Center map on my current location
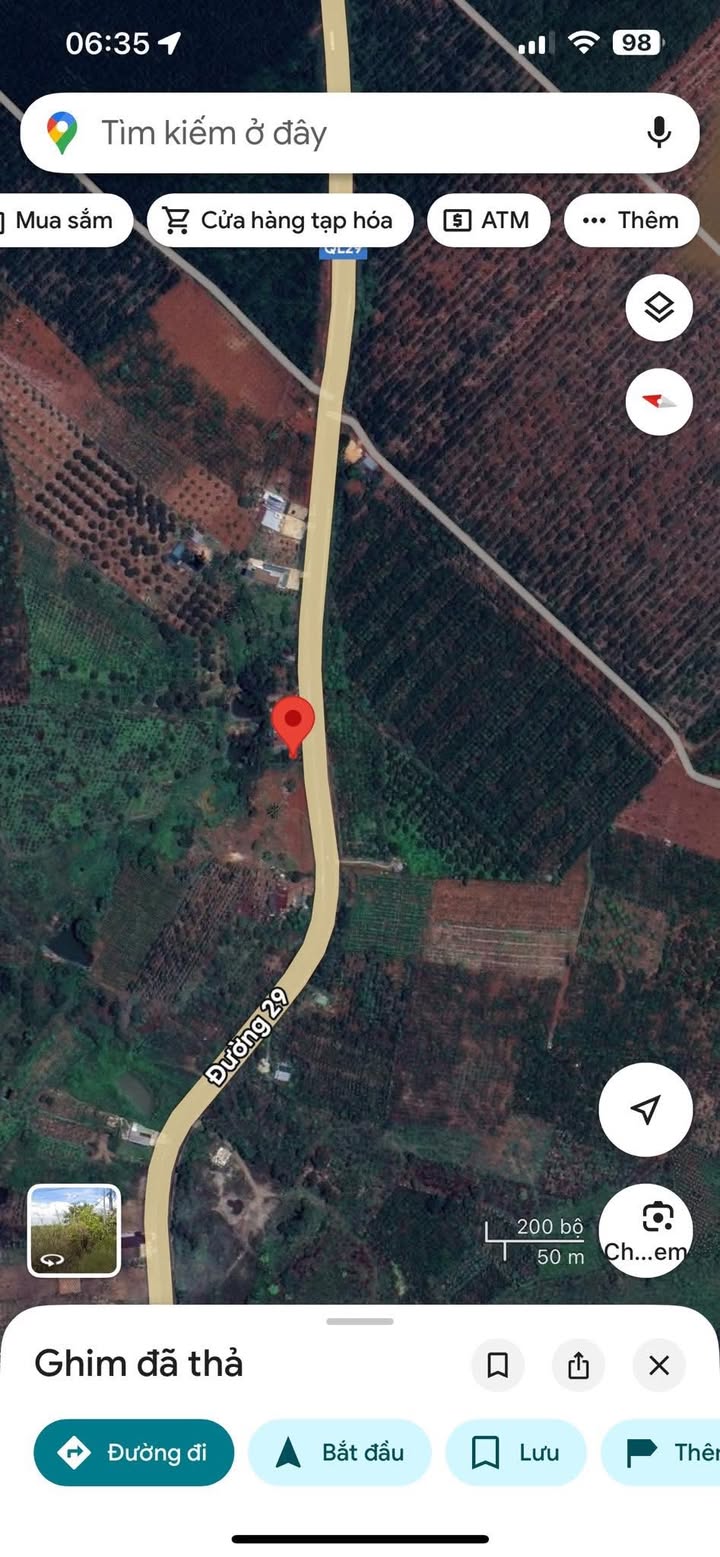 (645, 1109)
